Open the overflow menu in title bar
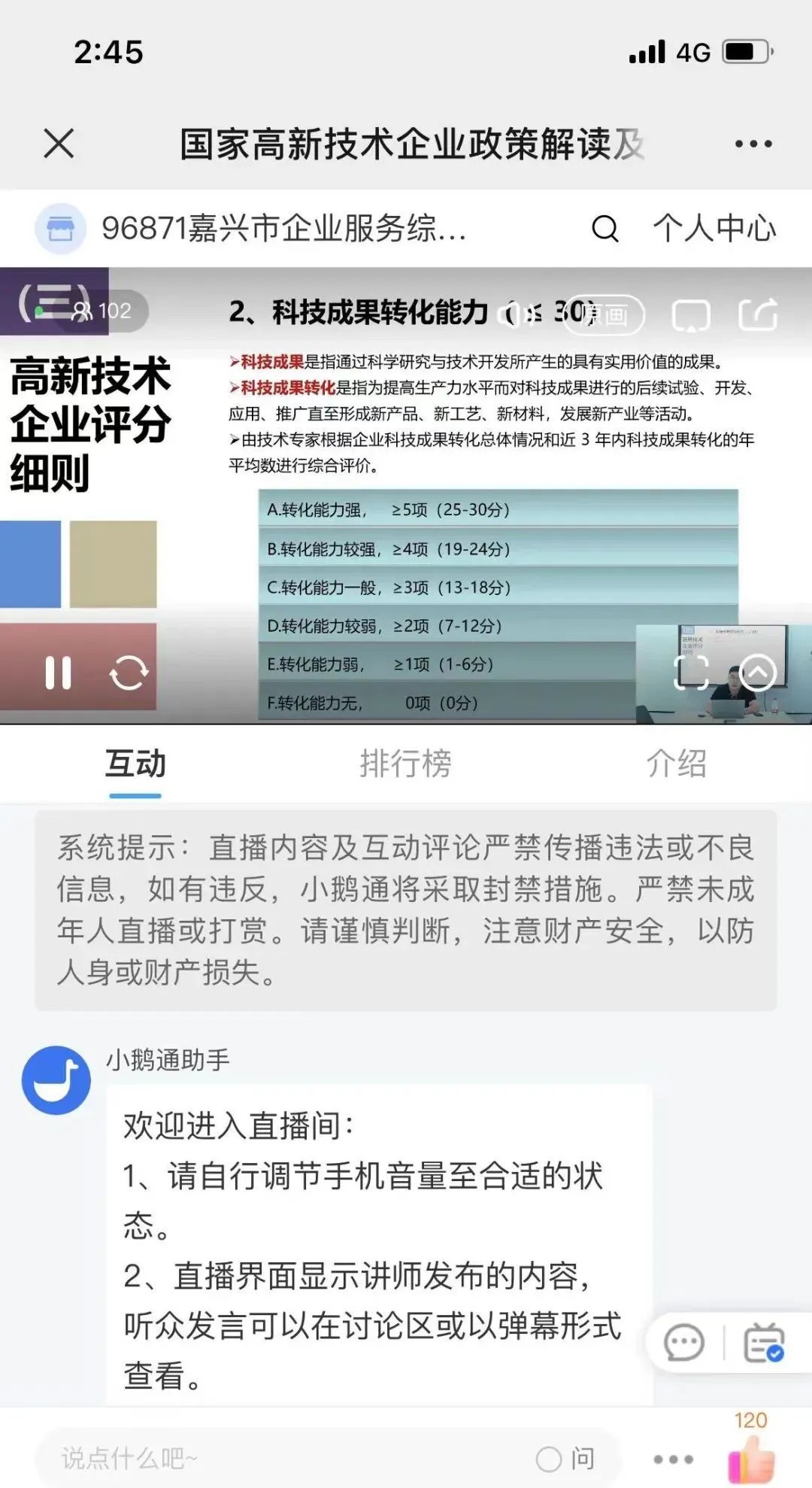 [x=753, y=144]
